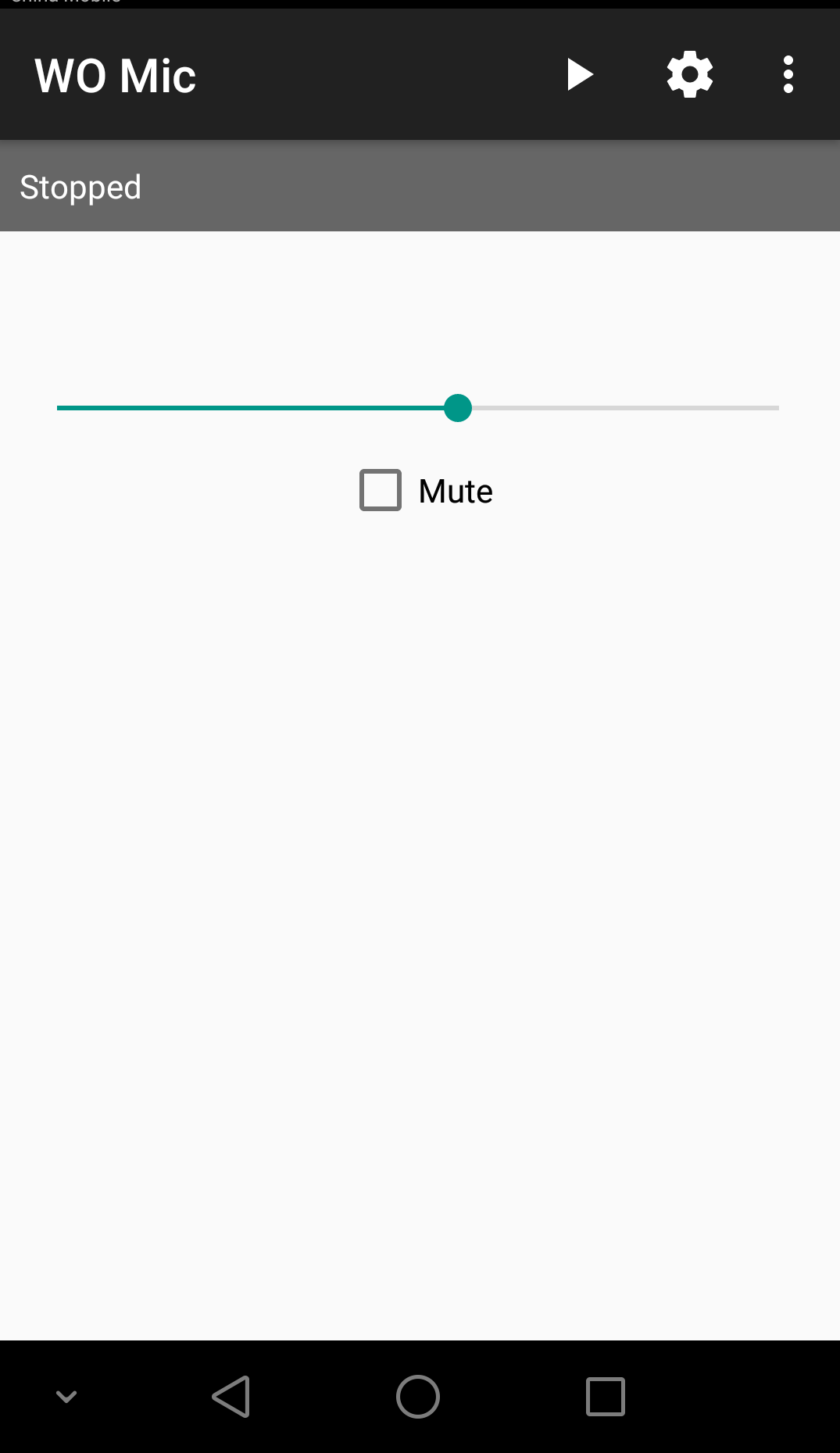Tap the volume slider track
Viewport: 840px width, 1453px height.
[418, 408]
